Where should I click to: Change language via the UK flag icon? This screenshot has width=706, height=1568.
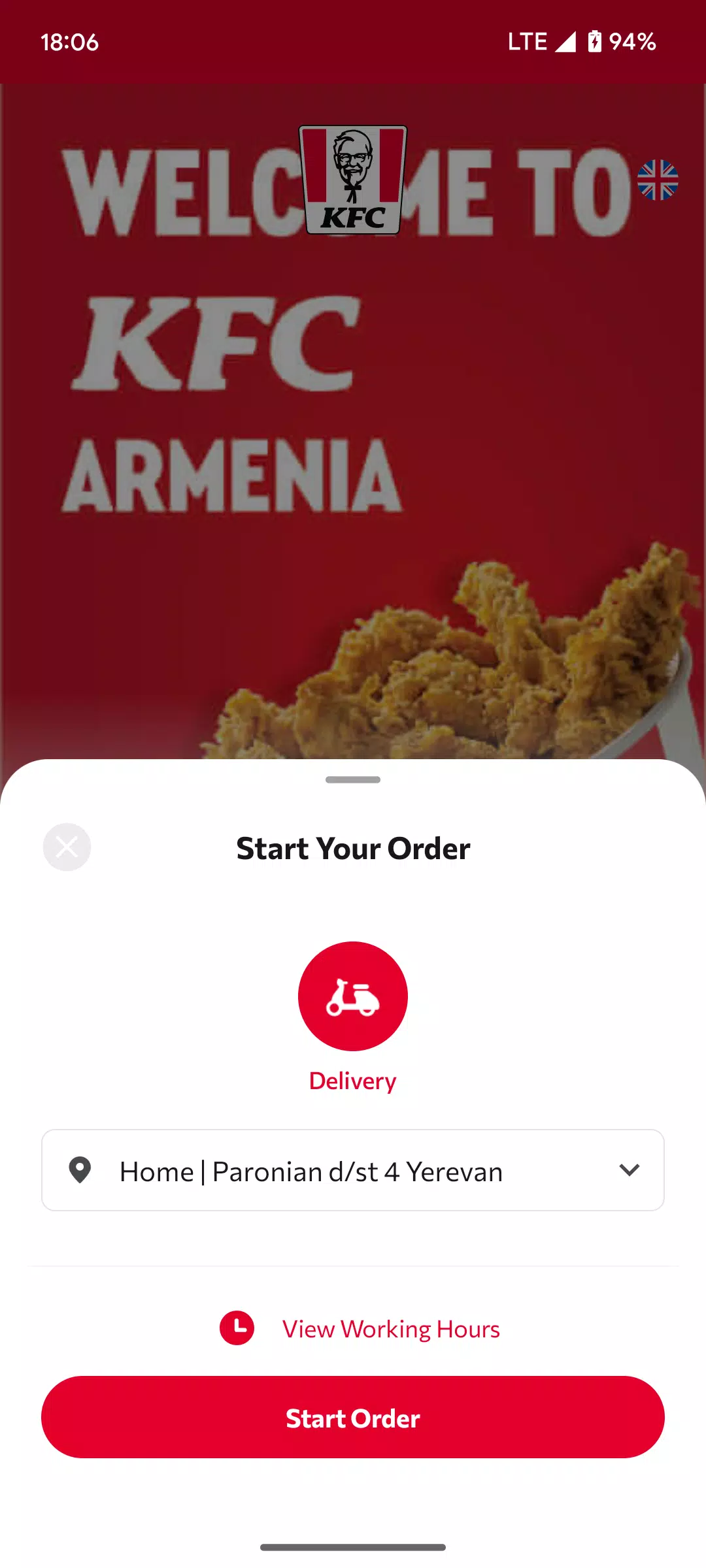pos(658,180)
